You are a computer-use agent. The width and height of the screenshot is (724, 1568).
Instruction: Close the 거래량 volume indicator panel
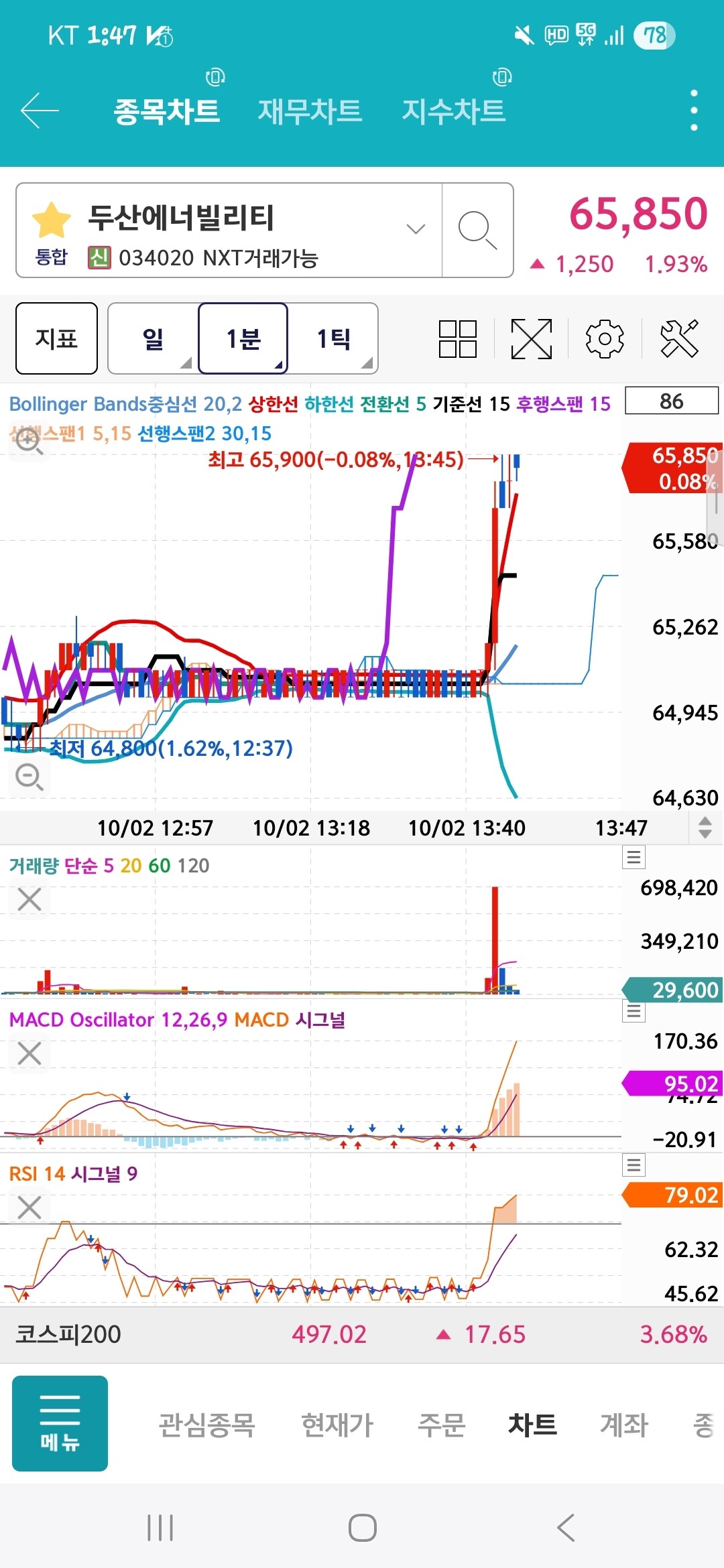(x=29, y=899)
